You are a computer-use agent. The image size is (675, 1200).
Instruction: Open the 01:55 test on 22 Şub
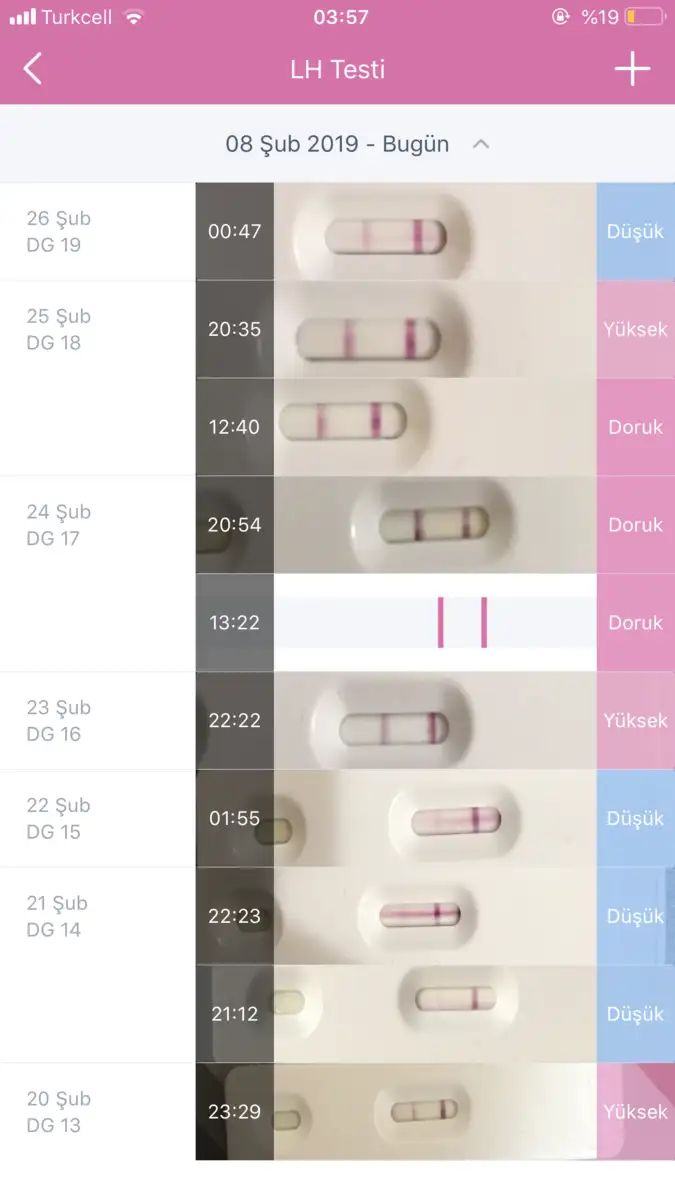(x=435, y=819)
